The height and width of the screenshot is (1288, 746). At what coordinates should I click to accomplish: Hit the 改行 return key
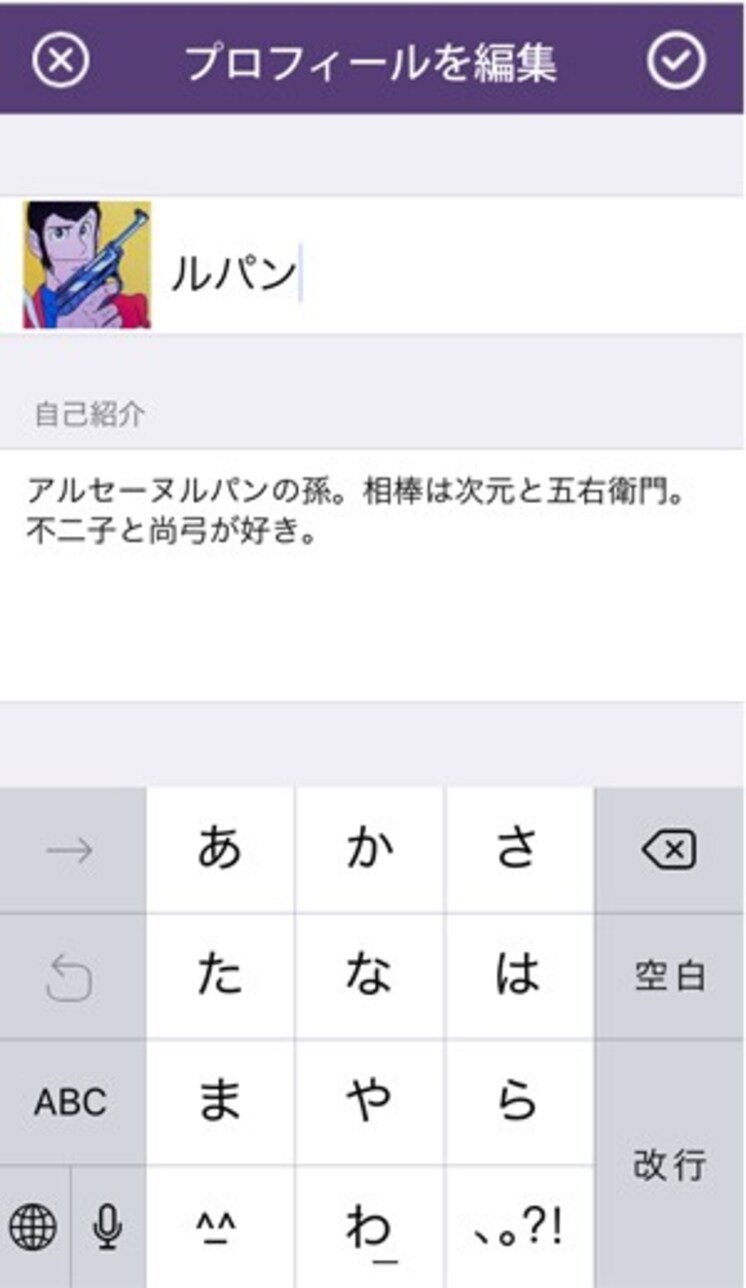tap(668, 1164)
